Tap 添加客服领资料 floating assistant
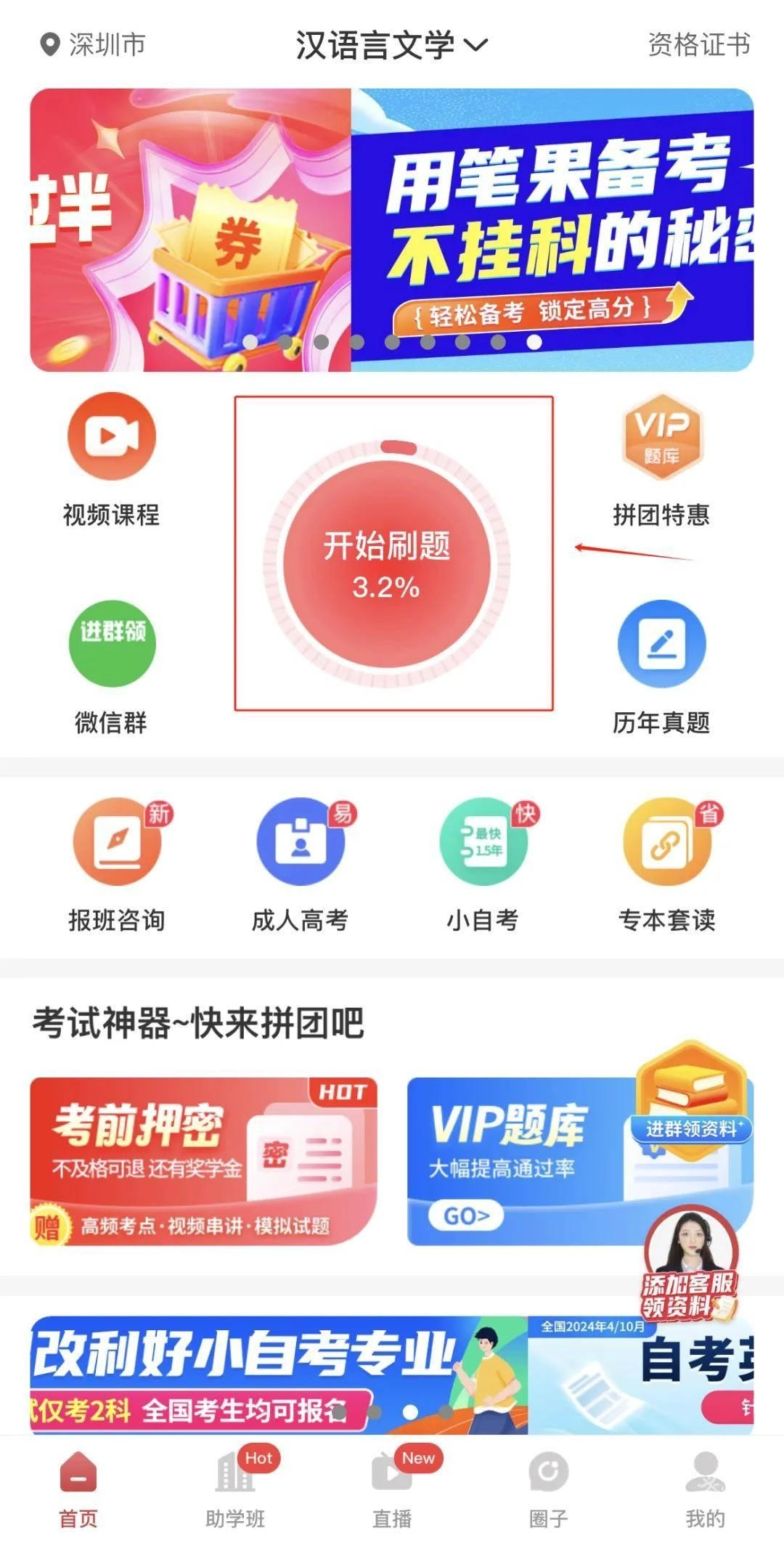 (690, 1263)
